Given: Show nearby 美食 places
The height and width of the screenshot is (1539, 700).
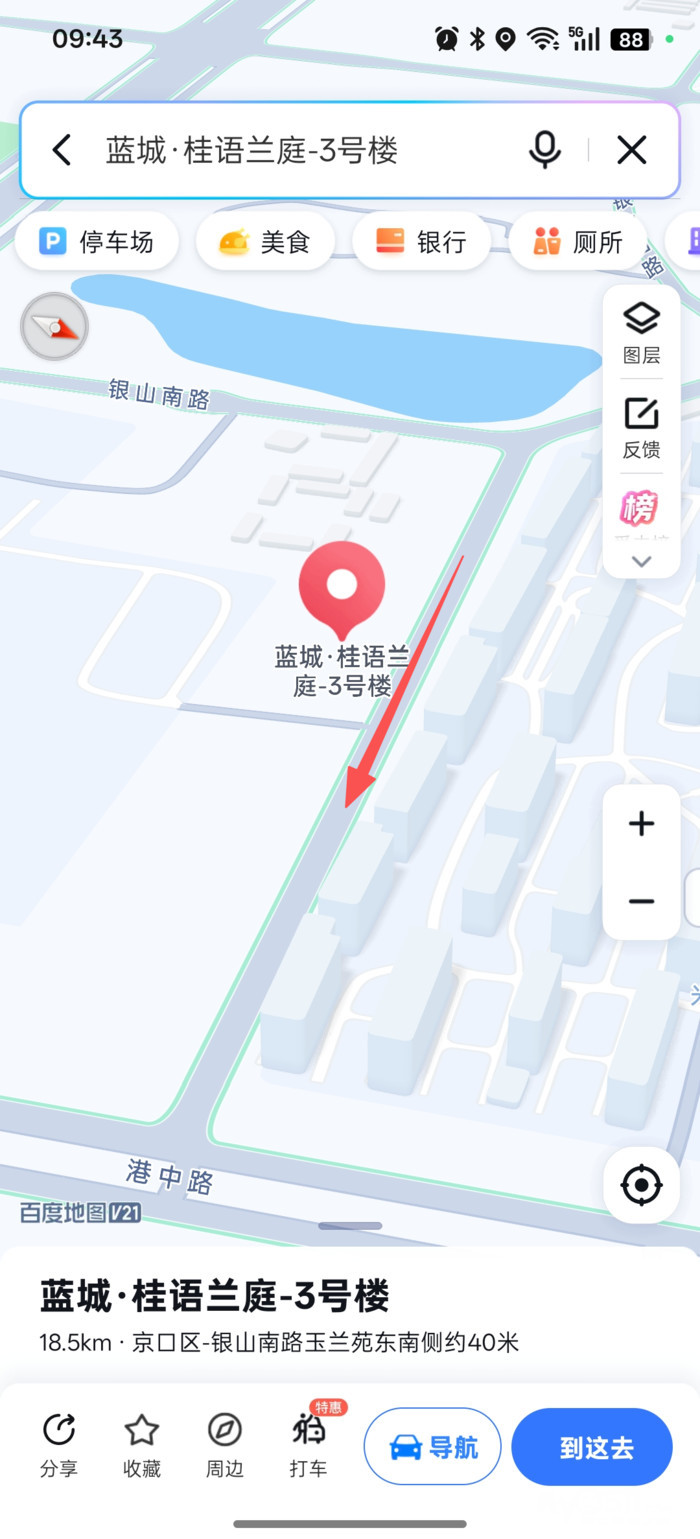Looking at the screenshot, I should pos(266,242).
